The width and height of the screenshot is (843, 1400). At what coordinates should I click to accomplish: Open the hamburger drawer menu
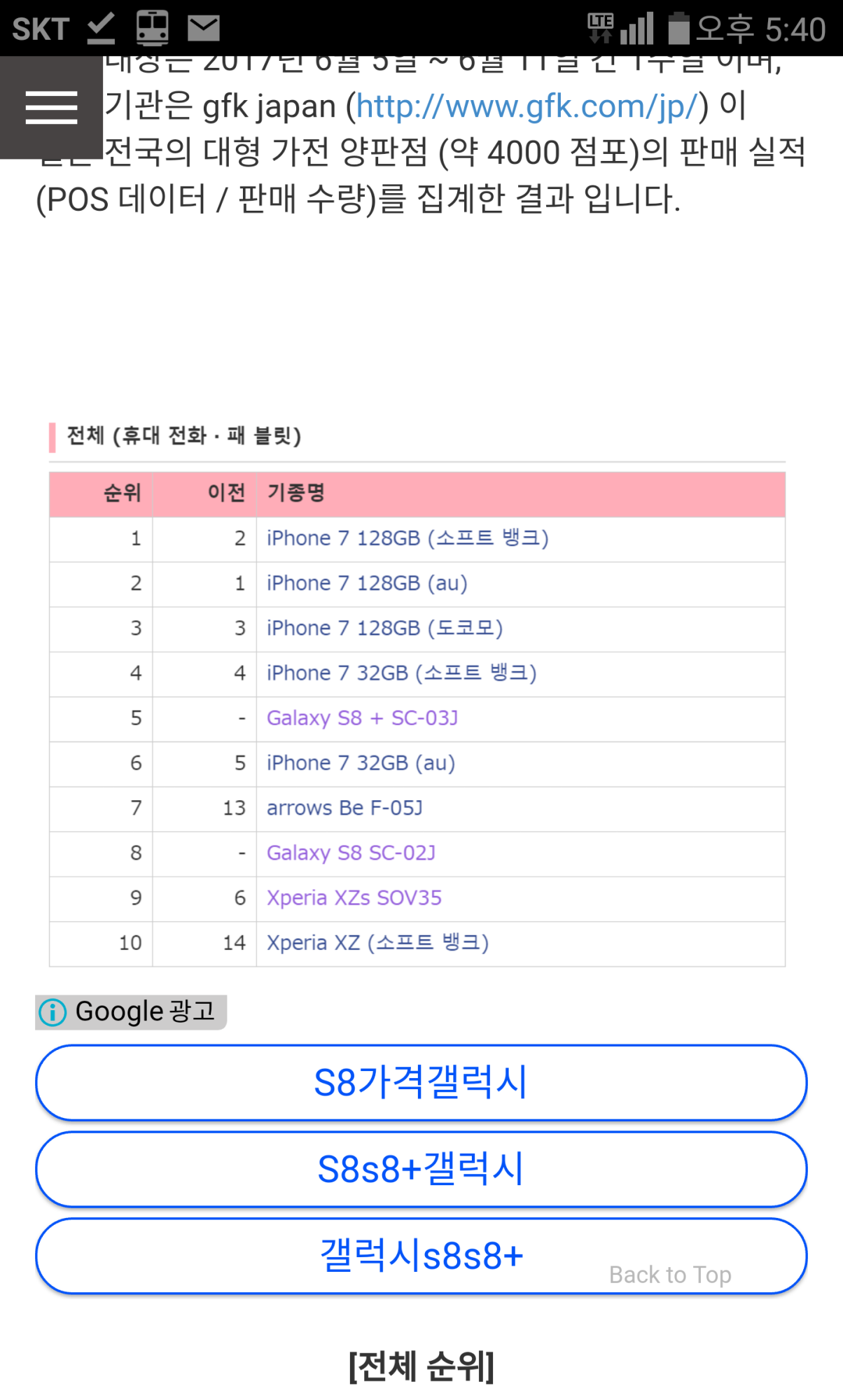pos(51,108)
